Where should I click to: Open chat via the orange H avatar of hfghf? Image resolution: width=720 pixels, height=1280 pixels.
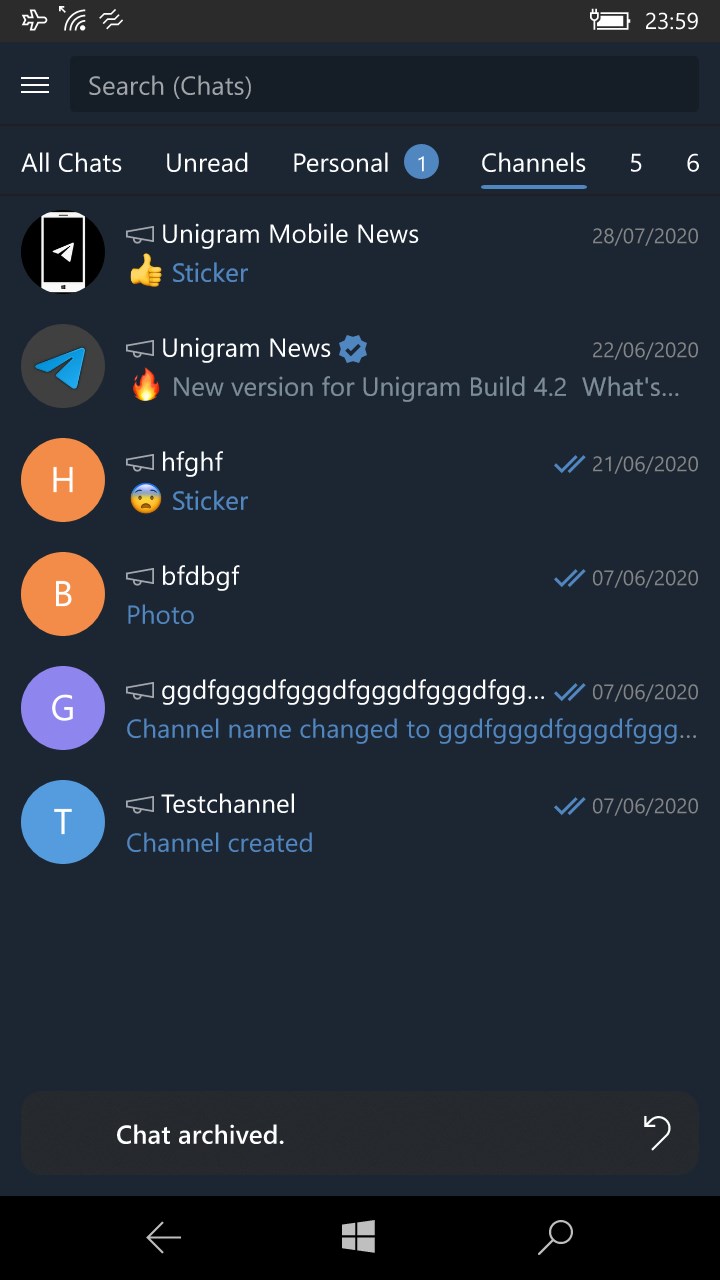[63, 480]
